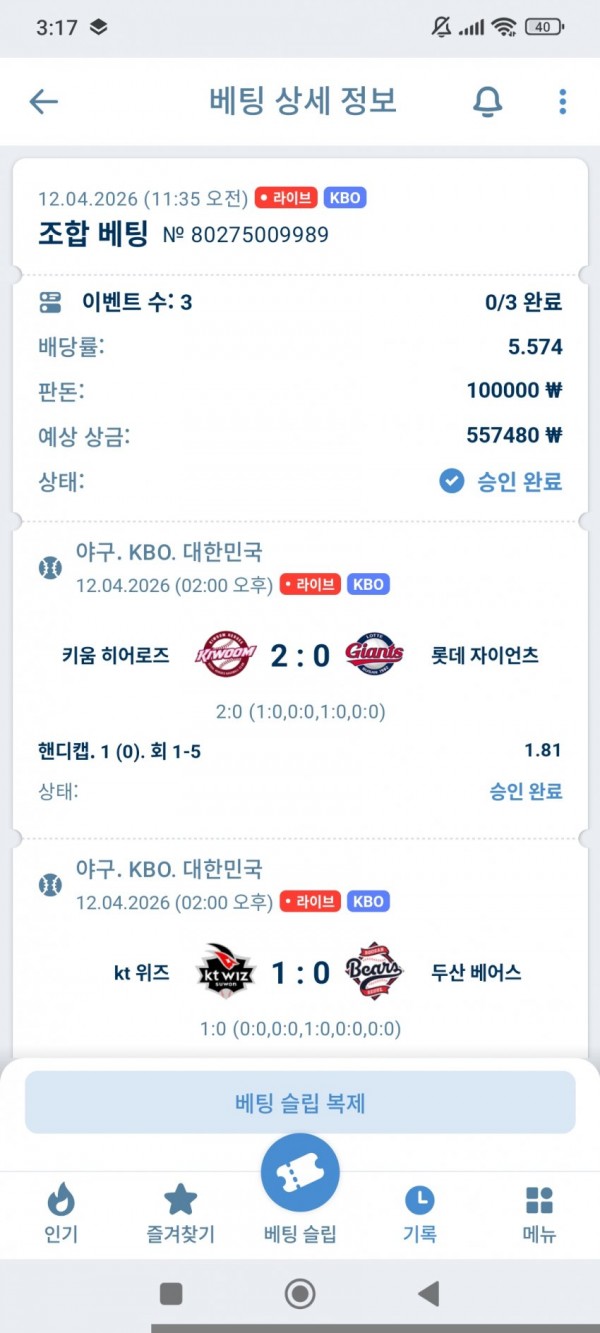Open the notifications bell
Screen dimensions: 600x1333
[487, 101]
